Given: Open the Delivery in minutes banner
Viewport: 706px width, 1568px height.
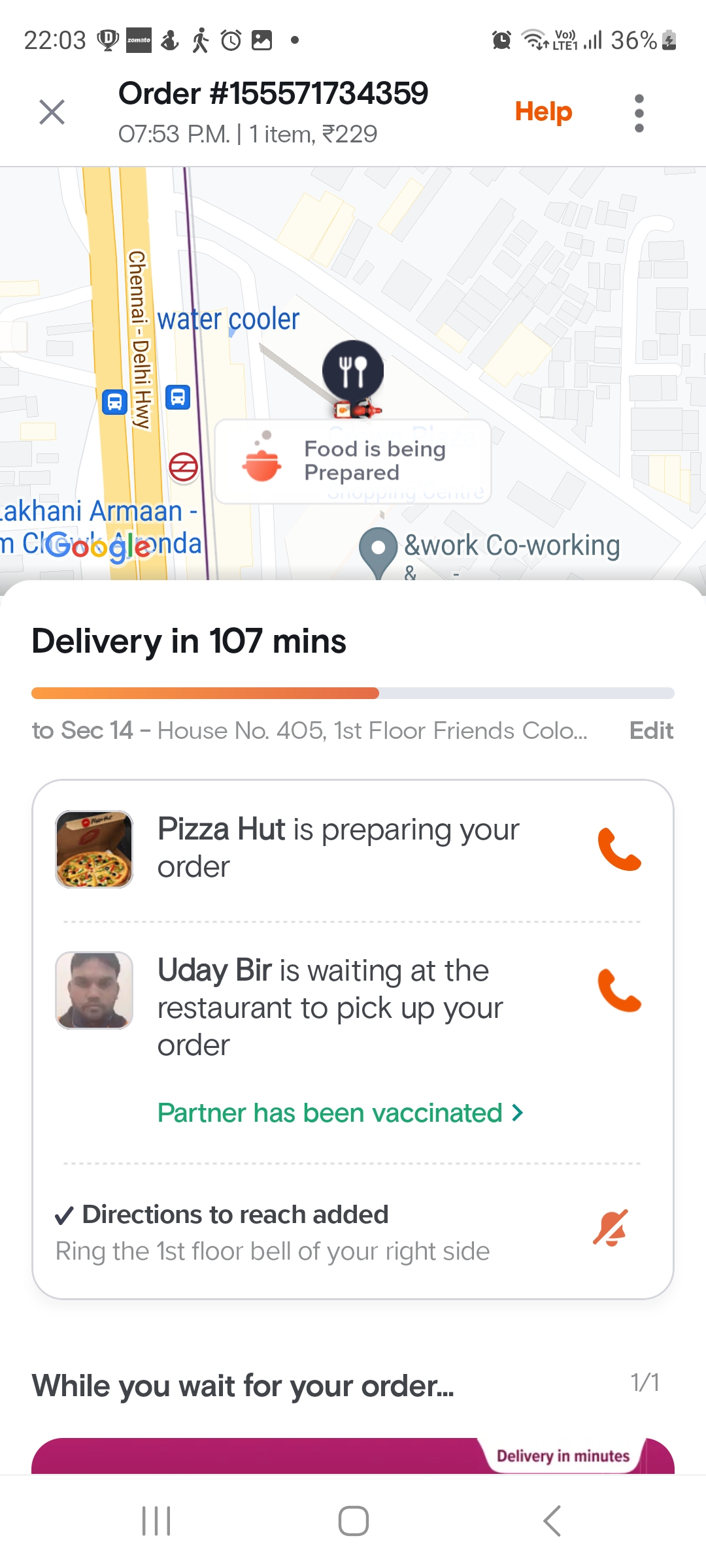Looking at the screenshot, I should 353,1456.
